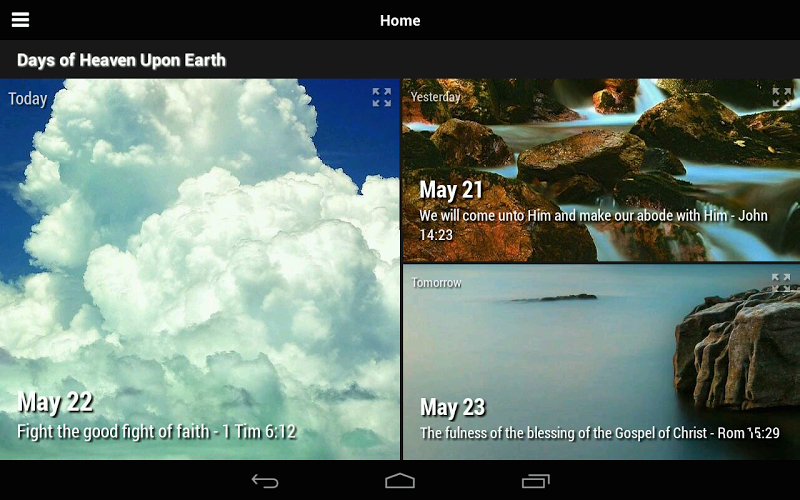Expand the Tomorrow card to fullscreen
This screenshot has height=500, width=800.
coord(781,283)
